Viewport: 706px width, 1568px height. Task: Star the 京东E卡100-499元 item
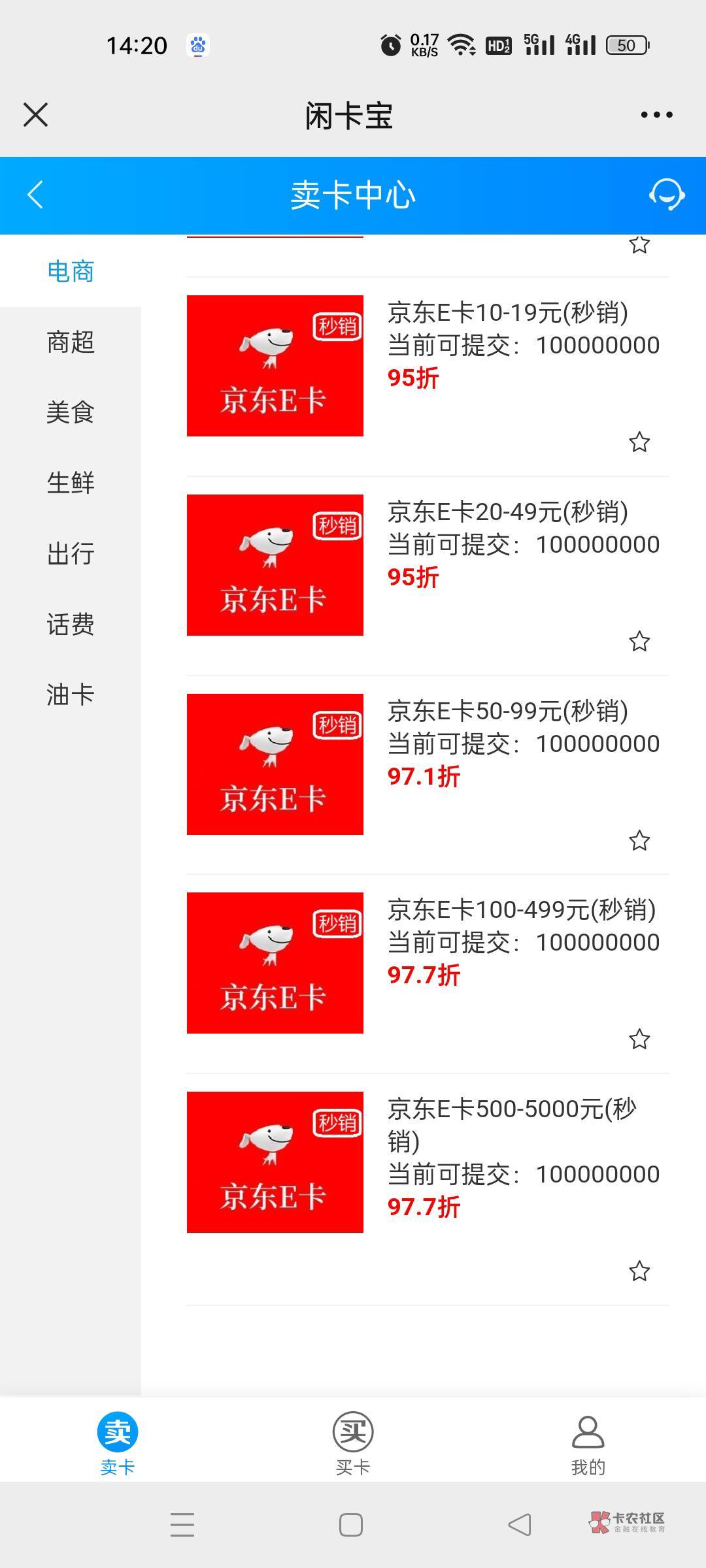(639, 1039)
